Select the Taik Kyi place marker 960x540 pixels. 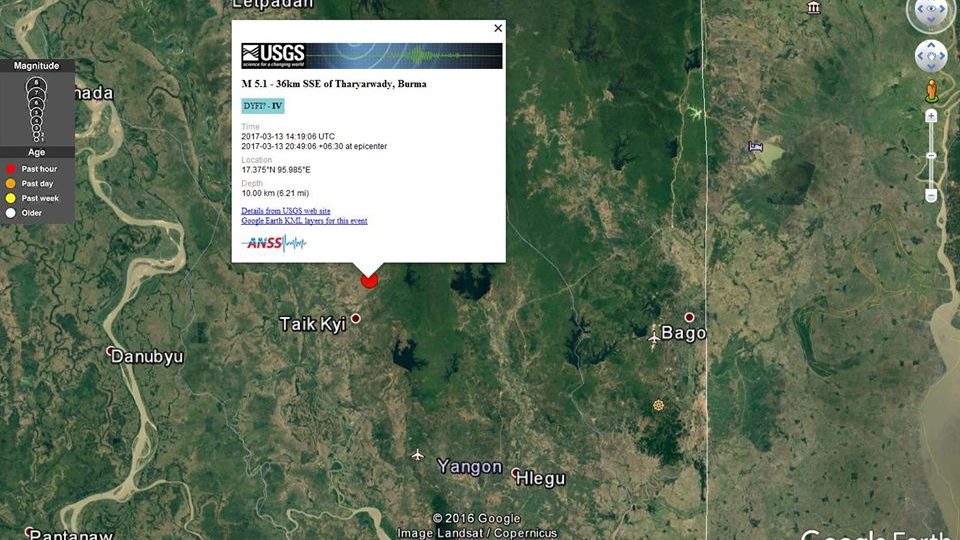[355, 318]
